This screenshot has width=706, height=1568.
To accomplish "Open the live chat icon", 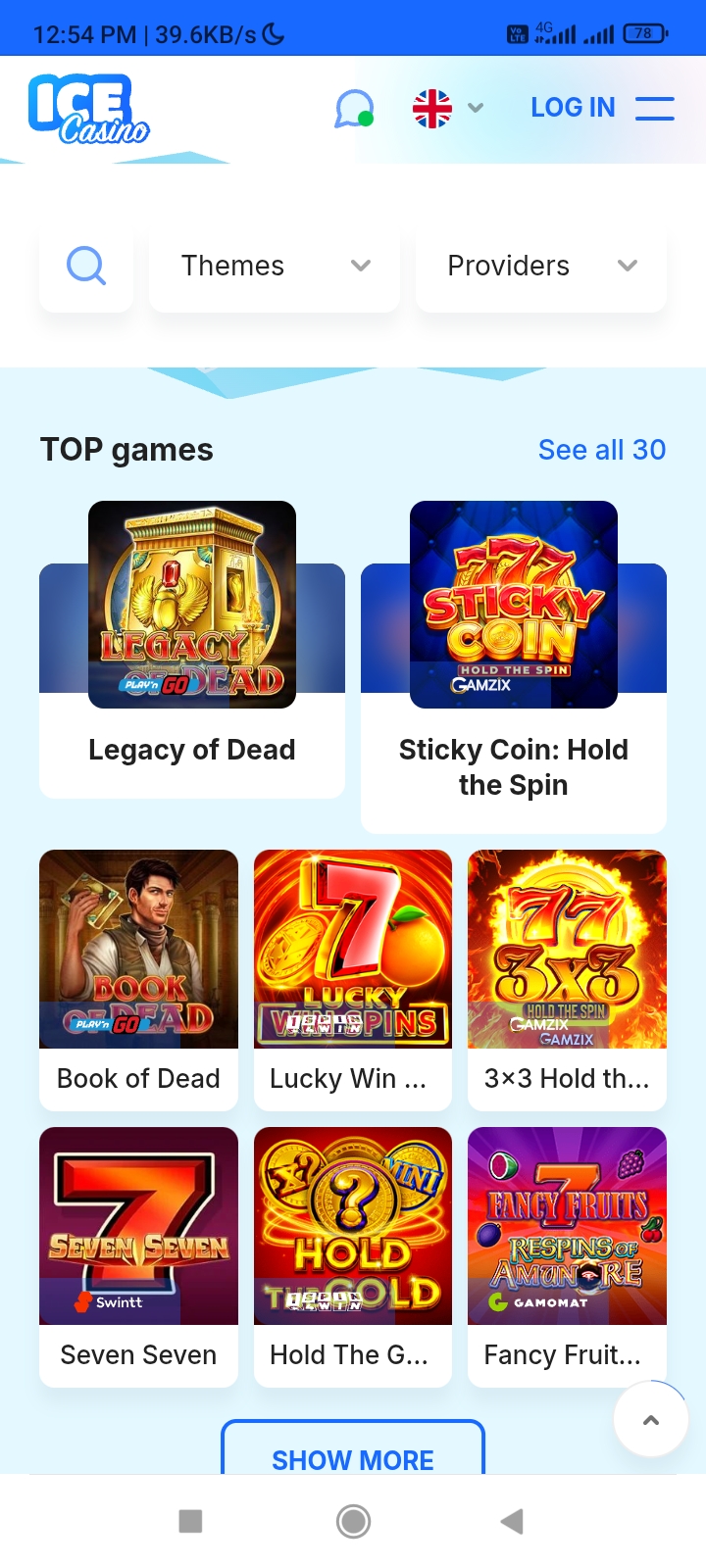I will (x=353, y=109).
